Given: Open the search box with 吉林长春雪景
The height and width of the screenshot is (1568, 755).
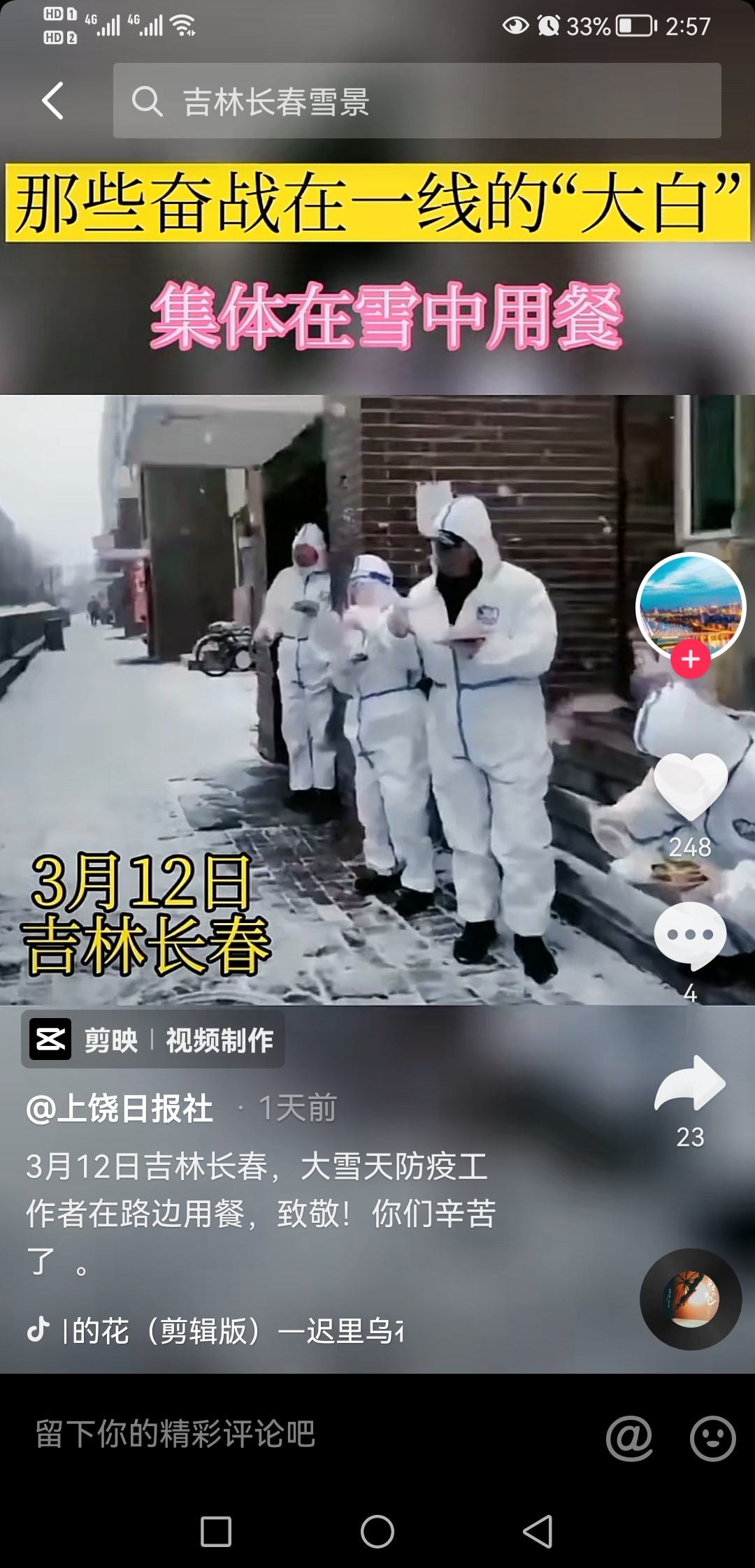Looking at the screenshot, I should tap(417, 101).
